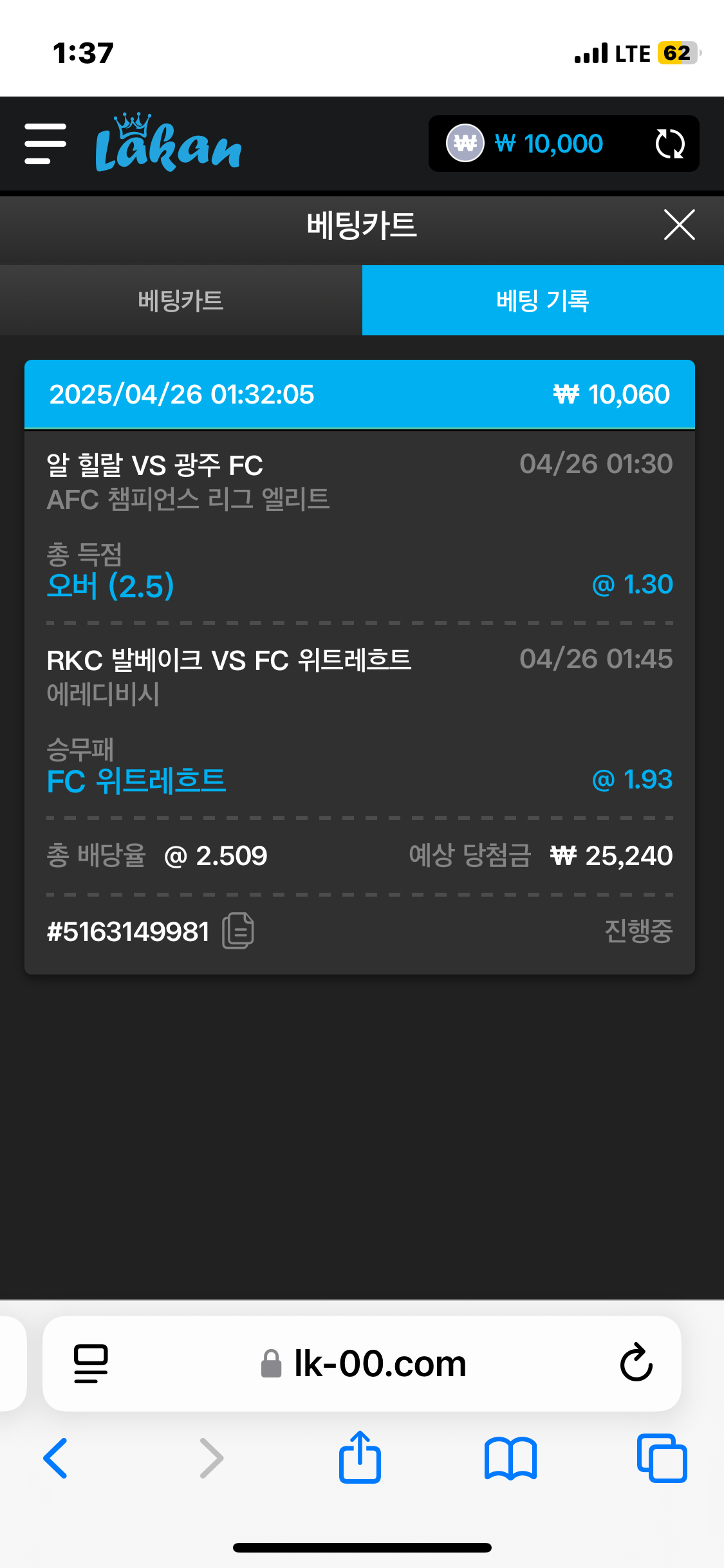Open Safari bookmarks
724x1568 pixels.
pyautogui.click(x=510, y=1458)
